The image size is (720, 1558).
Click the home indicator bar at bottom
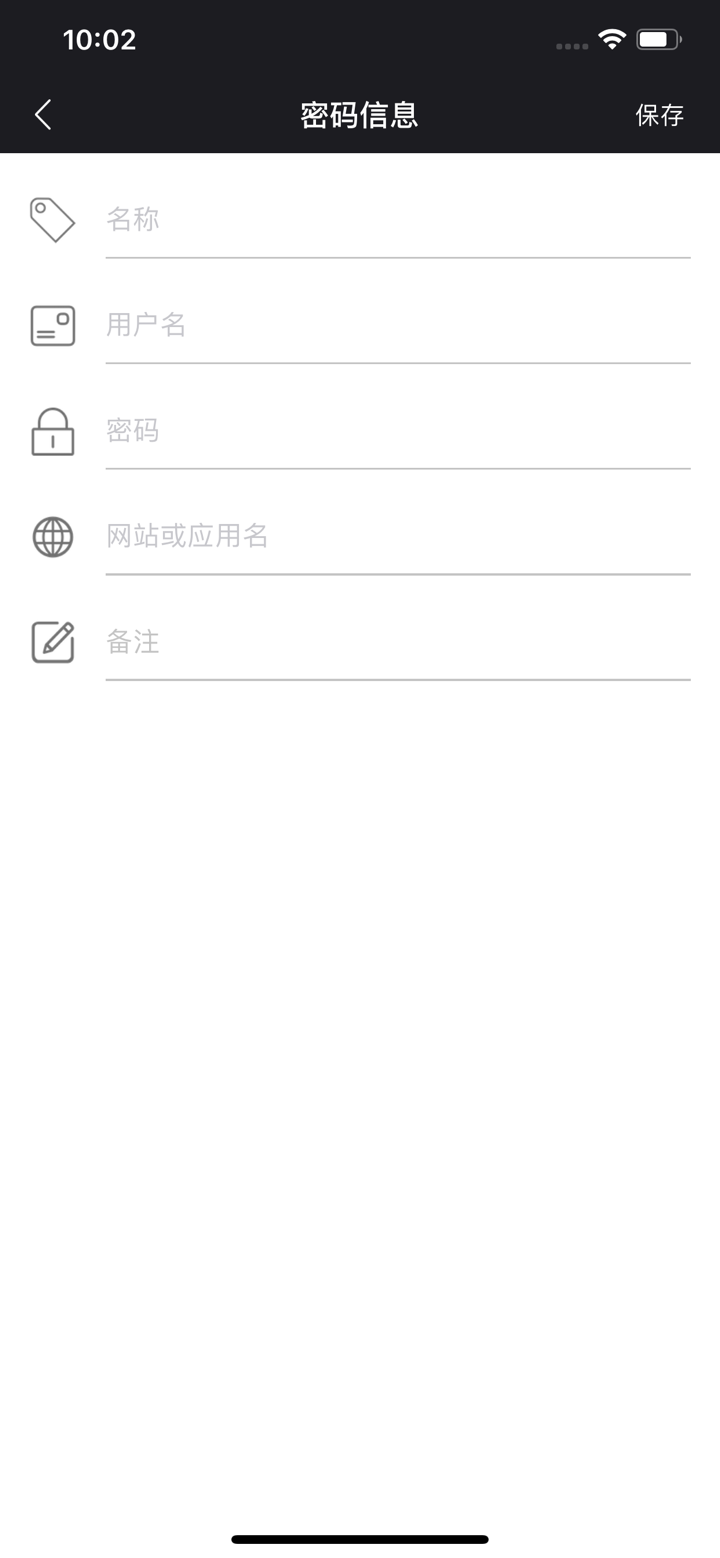pyautogui.click(x=359, y=1538)
